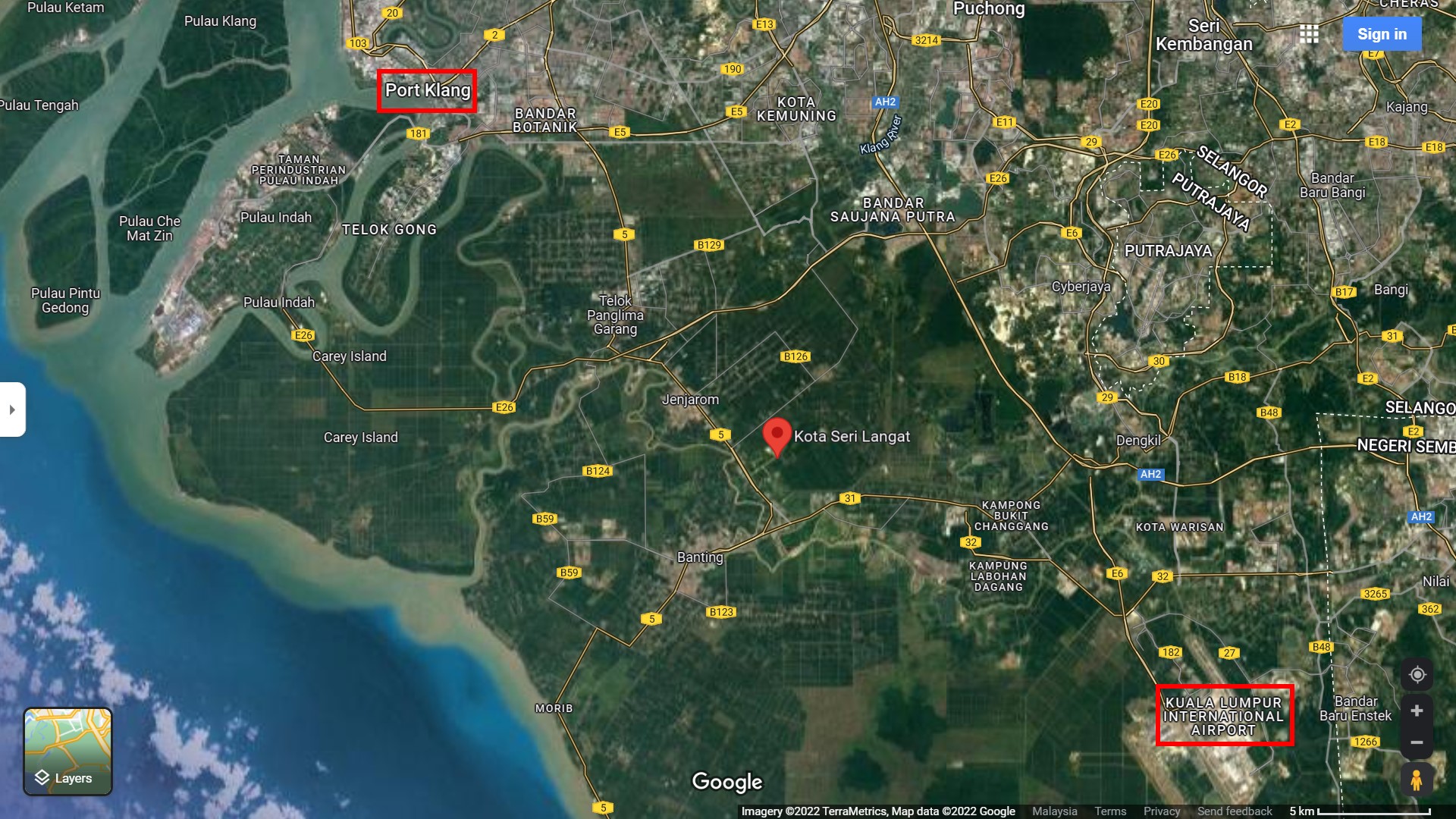Open the Terms link

tap(1110, 811)
